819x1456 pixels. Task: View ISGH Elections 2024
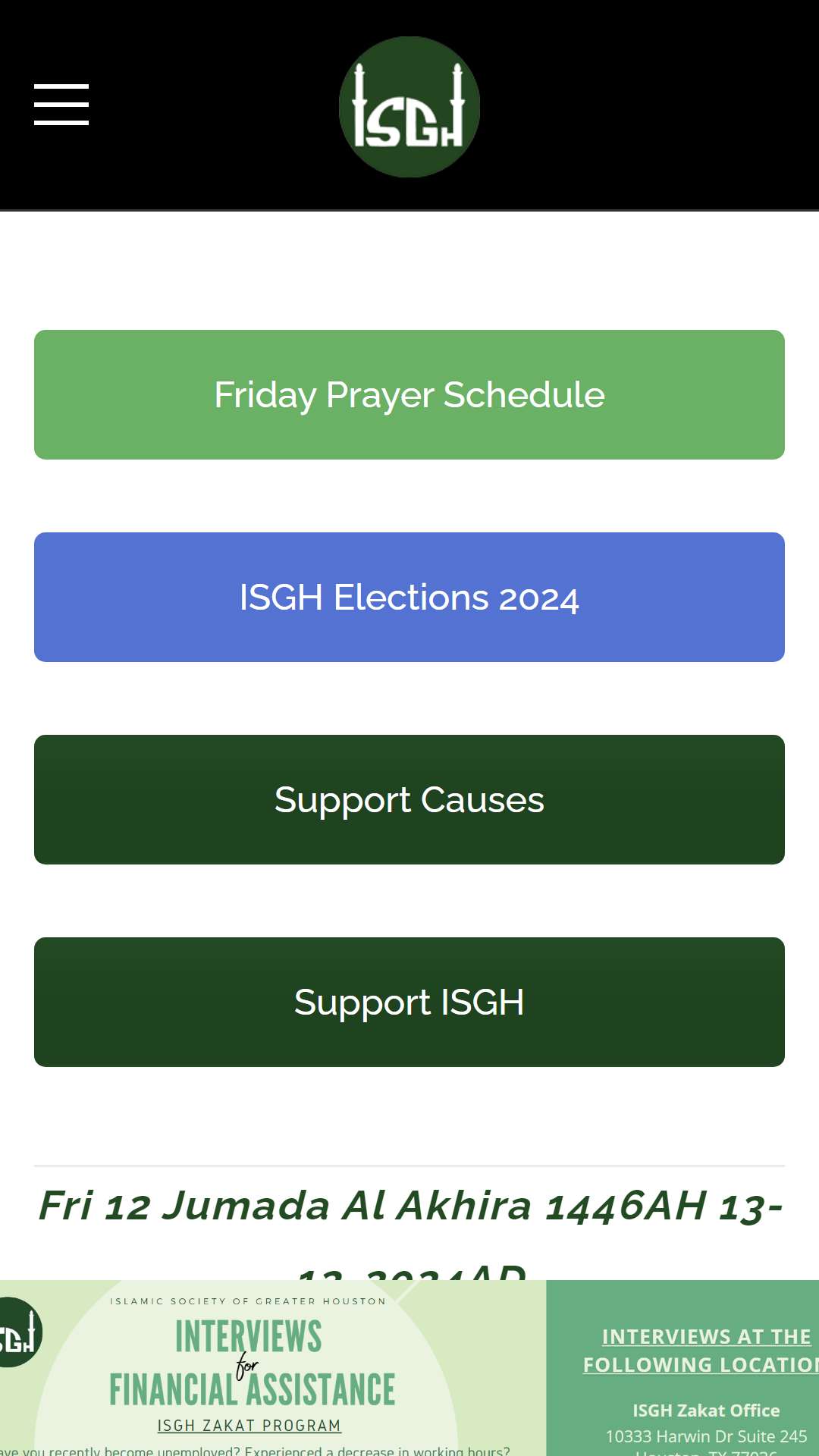pyautogui.click(x=409, y=597)
